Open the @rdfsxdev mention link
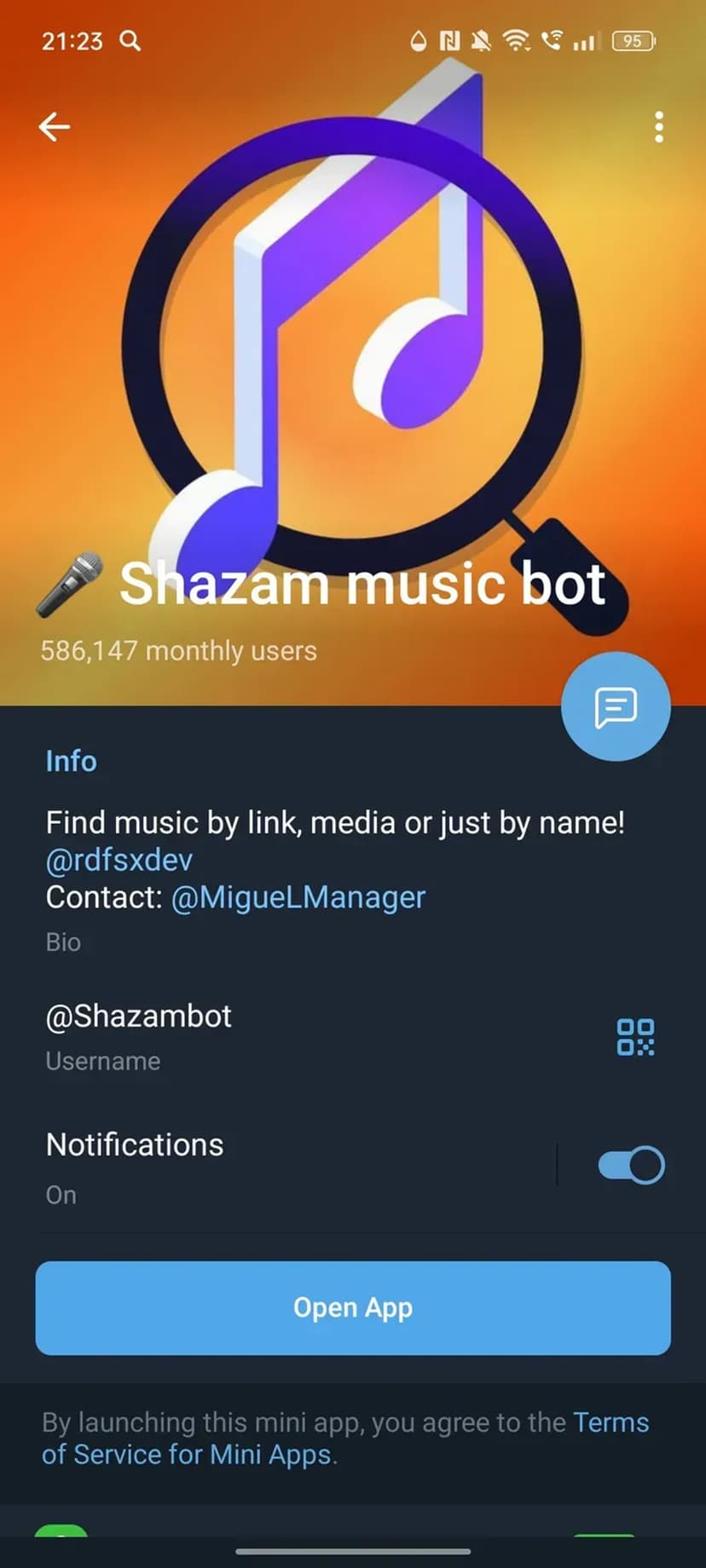Image resolution: width=706 pixels, height=1568 pixels. point(119,860)
